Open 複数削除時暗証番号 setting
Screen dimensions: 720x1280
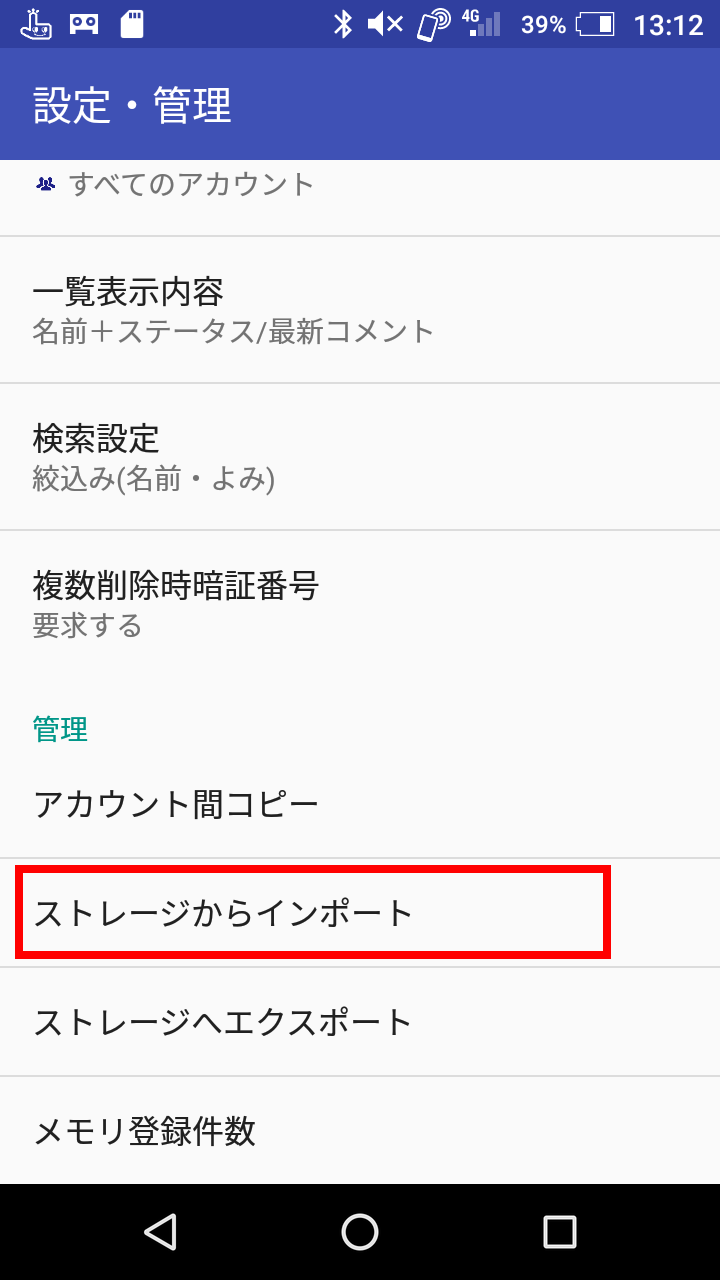(x=360, y=603)
